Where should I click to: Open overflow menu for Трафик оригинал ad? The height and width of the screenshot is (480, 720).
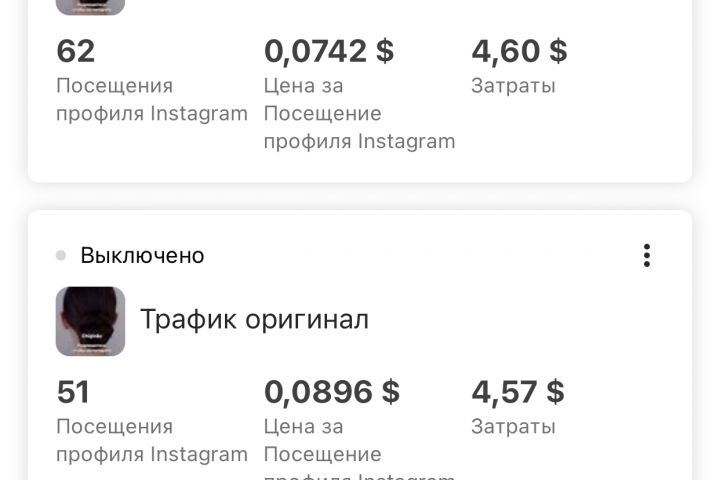[x=647, y=256]
